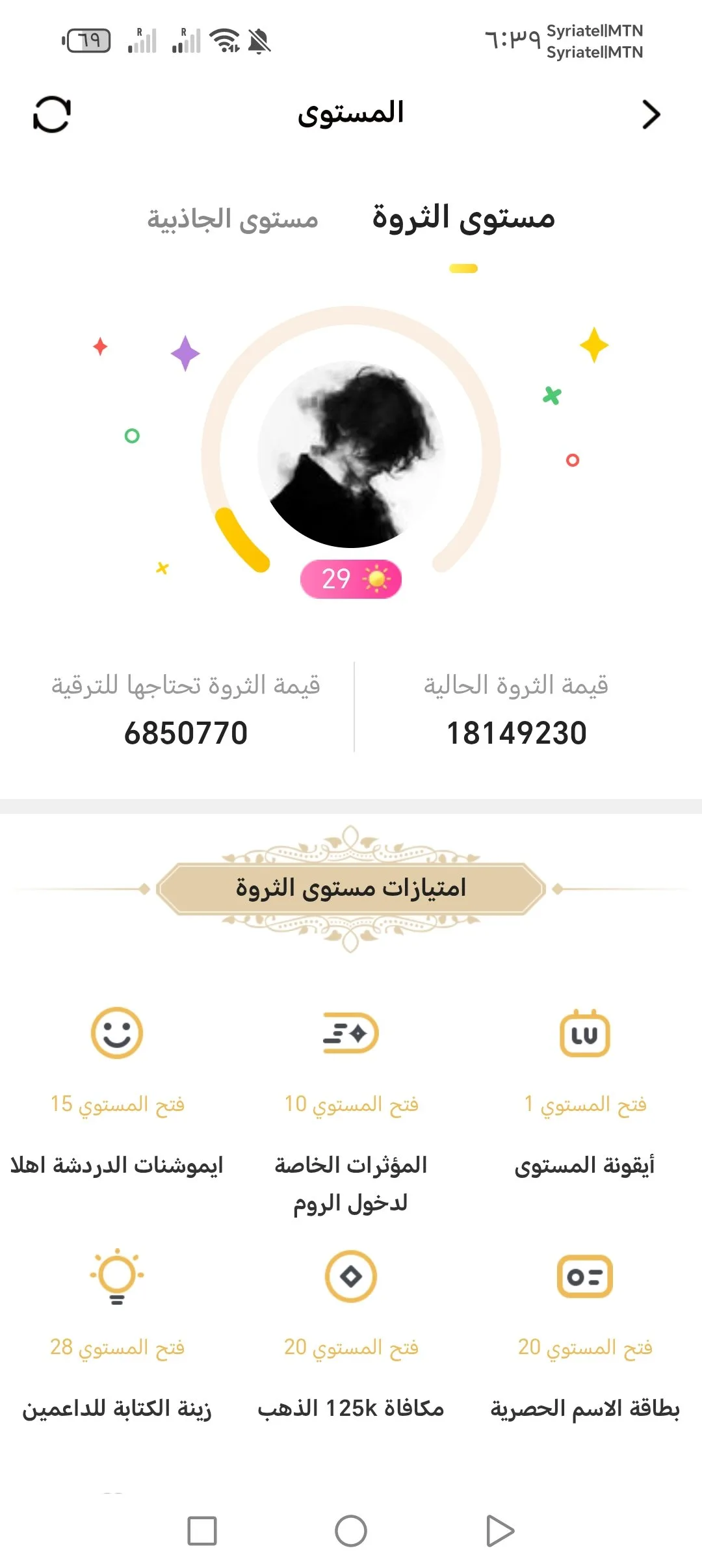Select the مستوى الثروة tab
Viewport: 702px width, 1568px height.
point(461,218)
